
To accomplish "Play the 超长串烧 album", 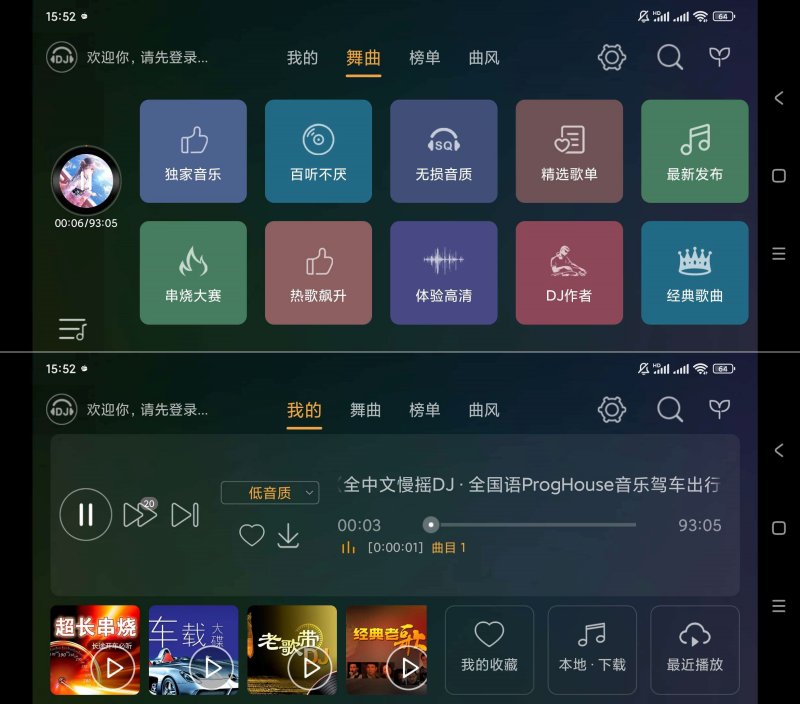I will (x=95, y=650).
